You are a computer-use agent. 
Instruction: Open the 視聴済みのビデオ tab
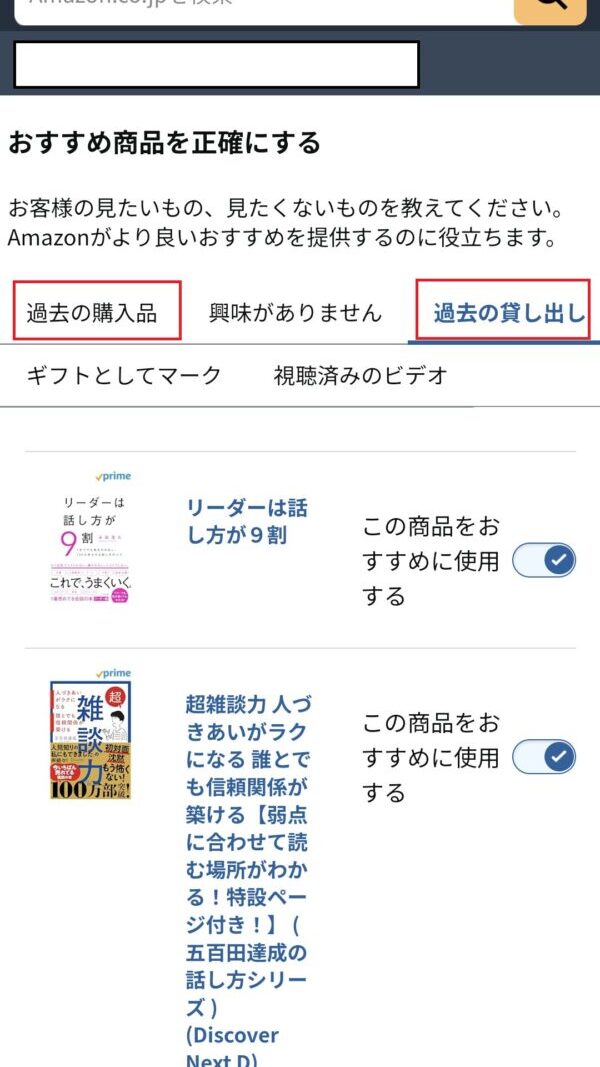coord(360,376)
